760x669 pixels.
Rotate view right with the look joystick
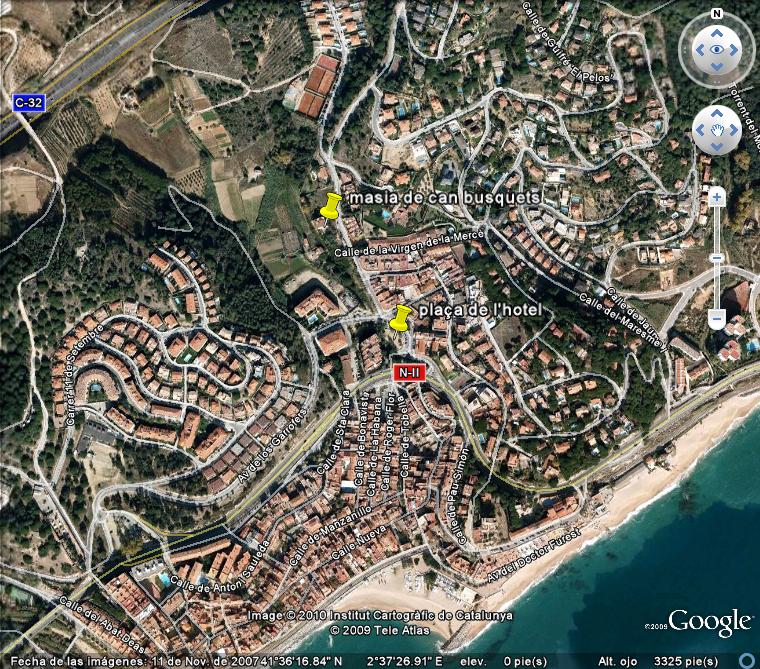click(736, 49)
